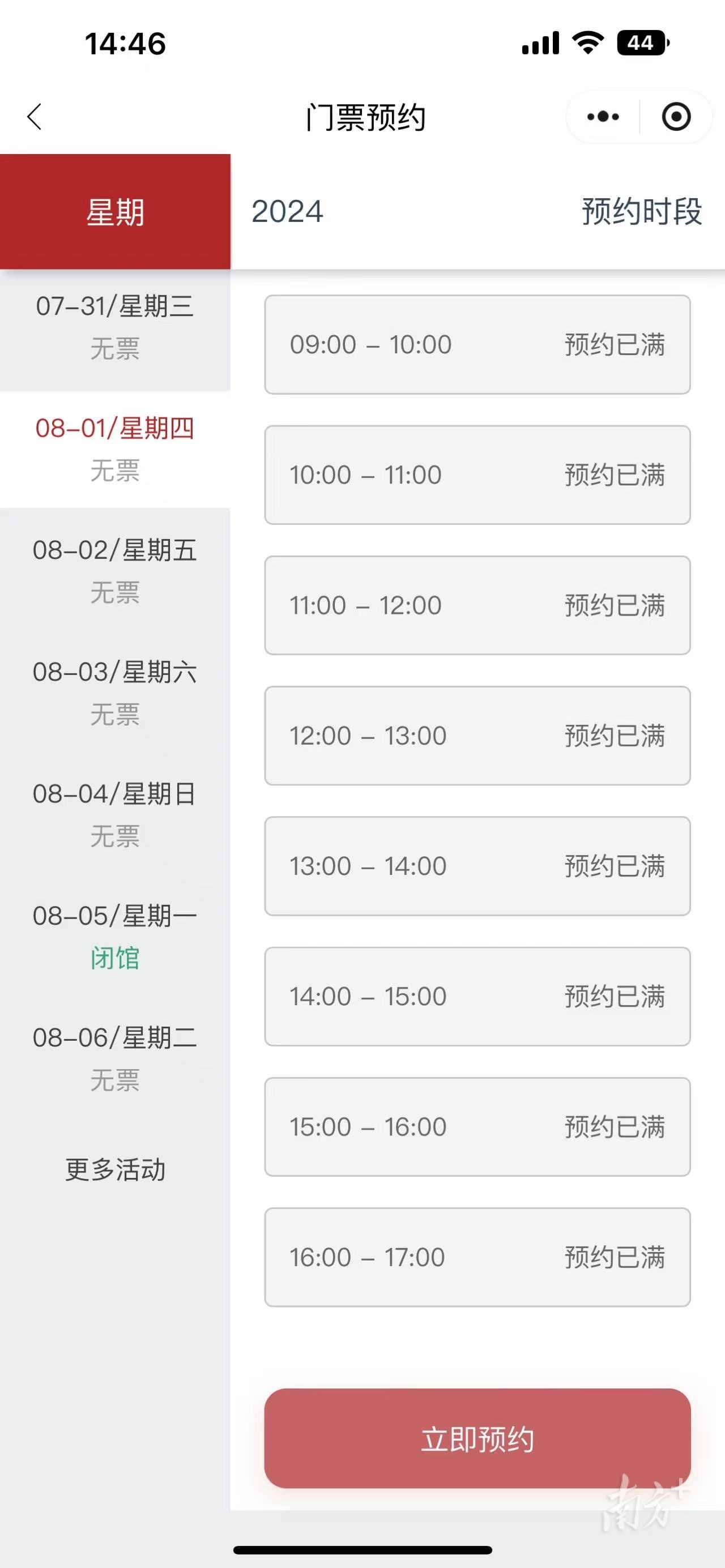Choose the 12:00 – 13:00 time slot

coord(477,736)
